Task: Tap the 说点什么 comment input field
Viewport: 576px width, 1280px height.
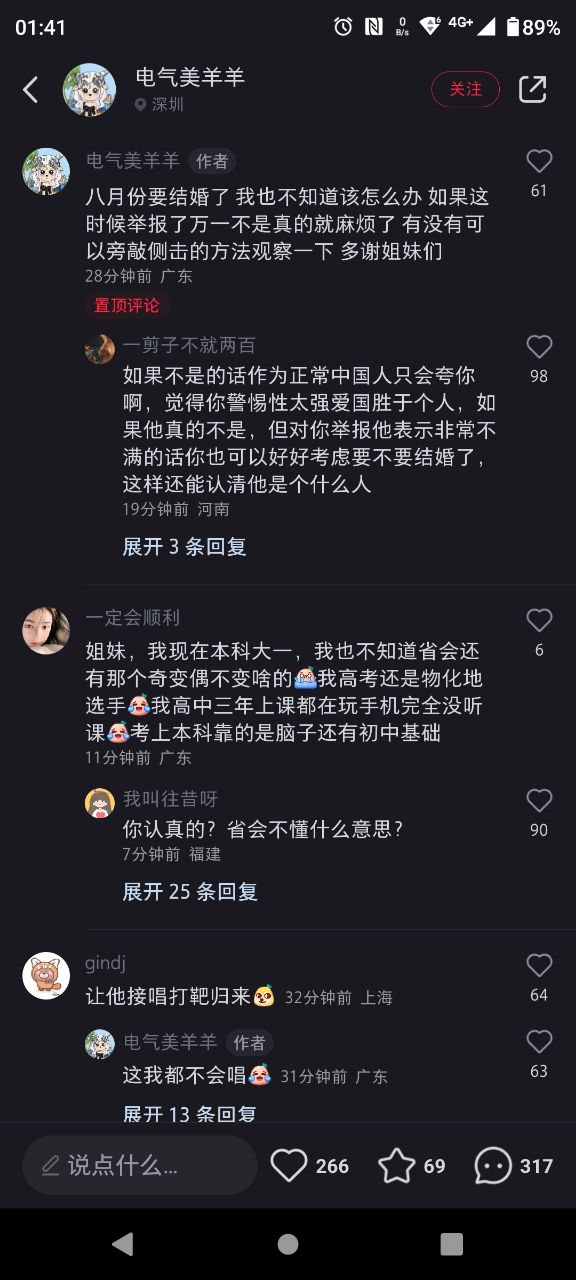Action: pos(140,1165)
